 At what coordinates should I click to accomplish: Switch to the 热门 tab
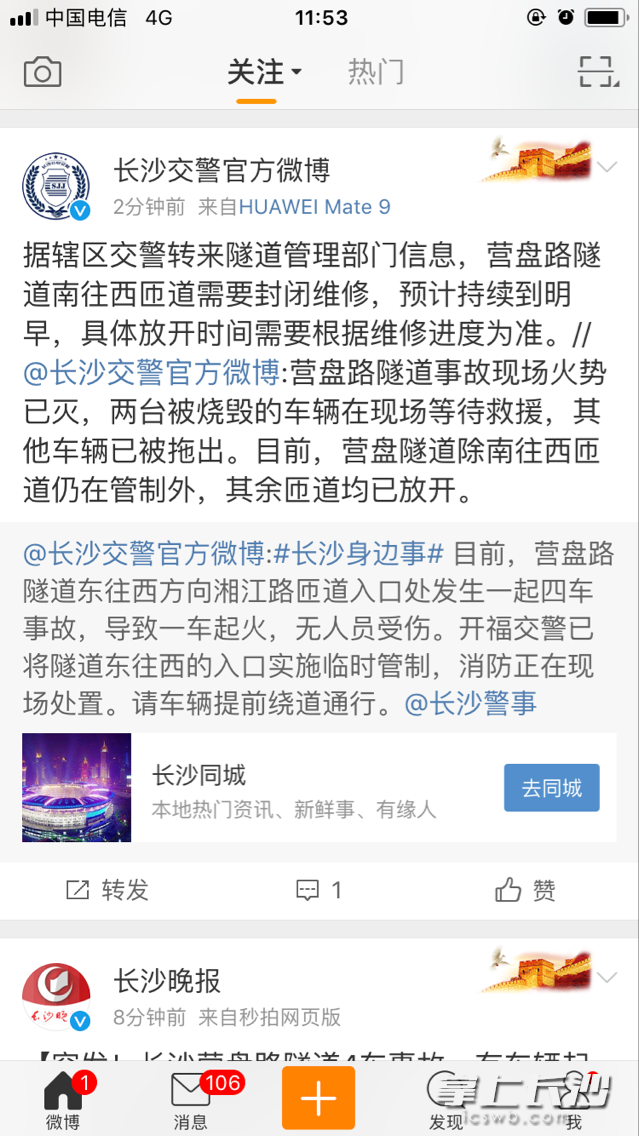click(x=376, y=72)
